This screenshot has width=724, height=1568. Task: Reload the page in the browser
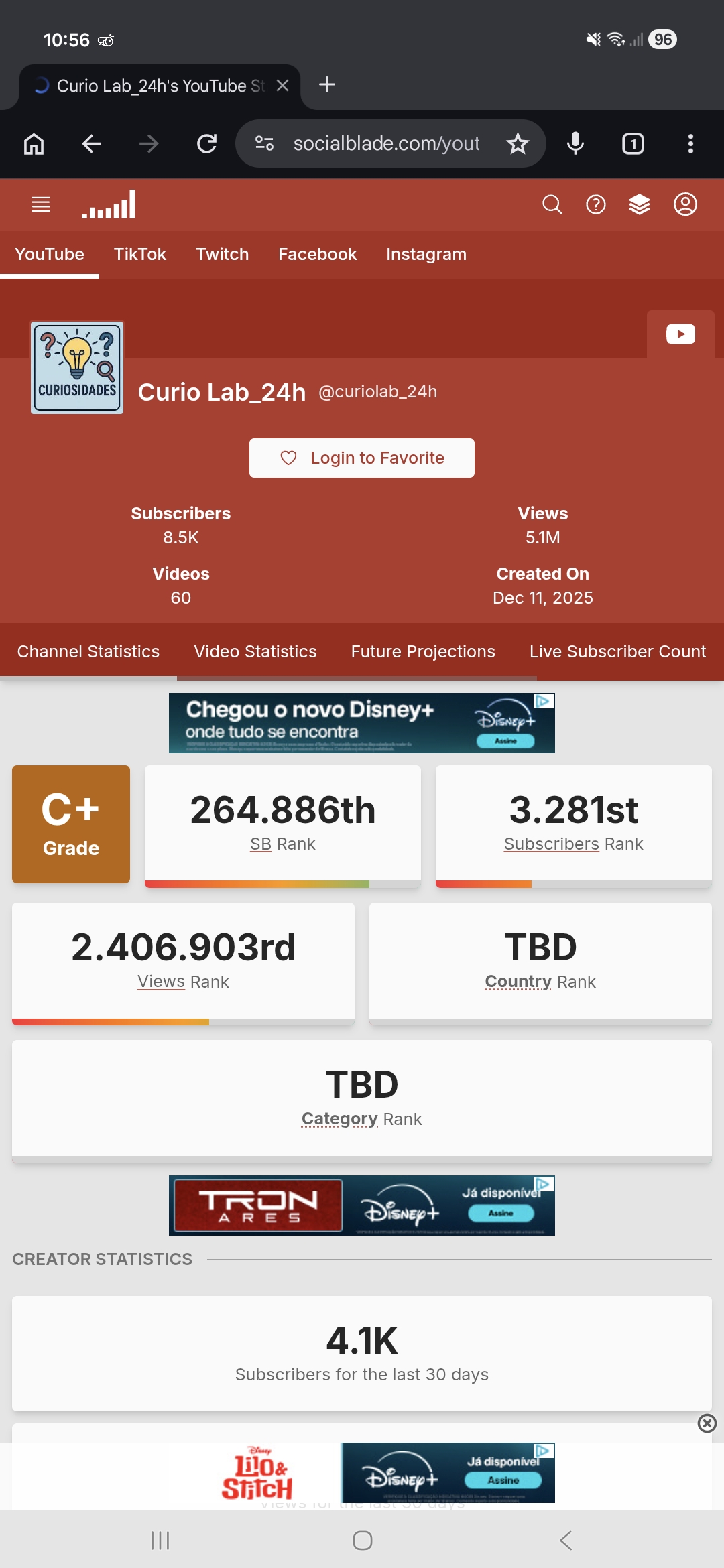point(206,143)
